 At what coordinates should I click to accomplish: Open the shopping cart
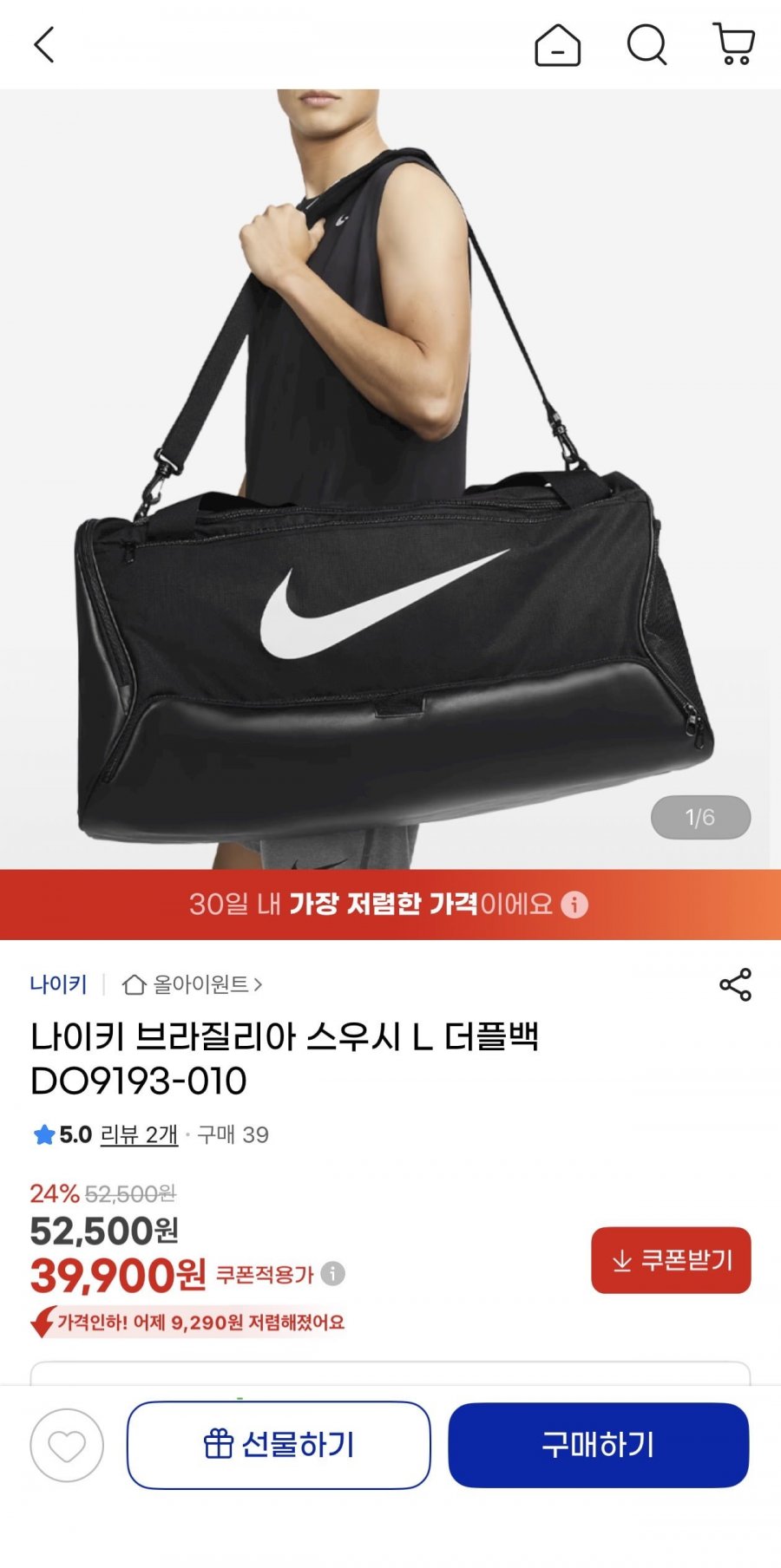pyautogui.click(x=734, y=45)
